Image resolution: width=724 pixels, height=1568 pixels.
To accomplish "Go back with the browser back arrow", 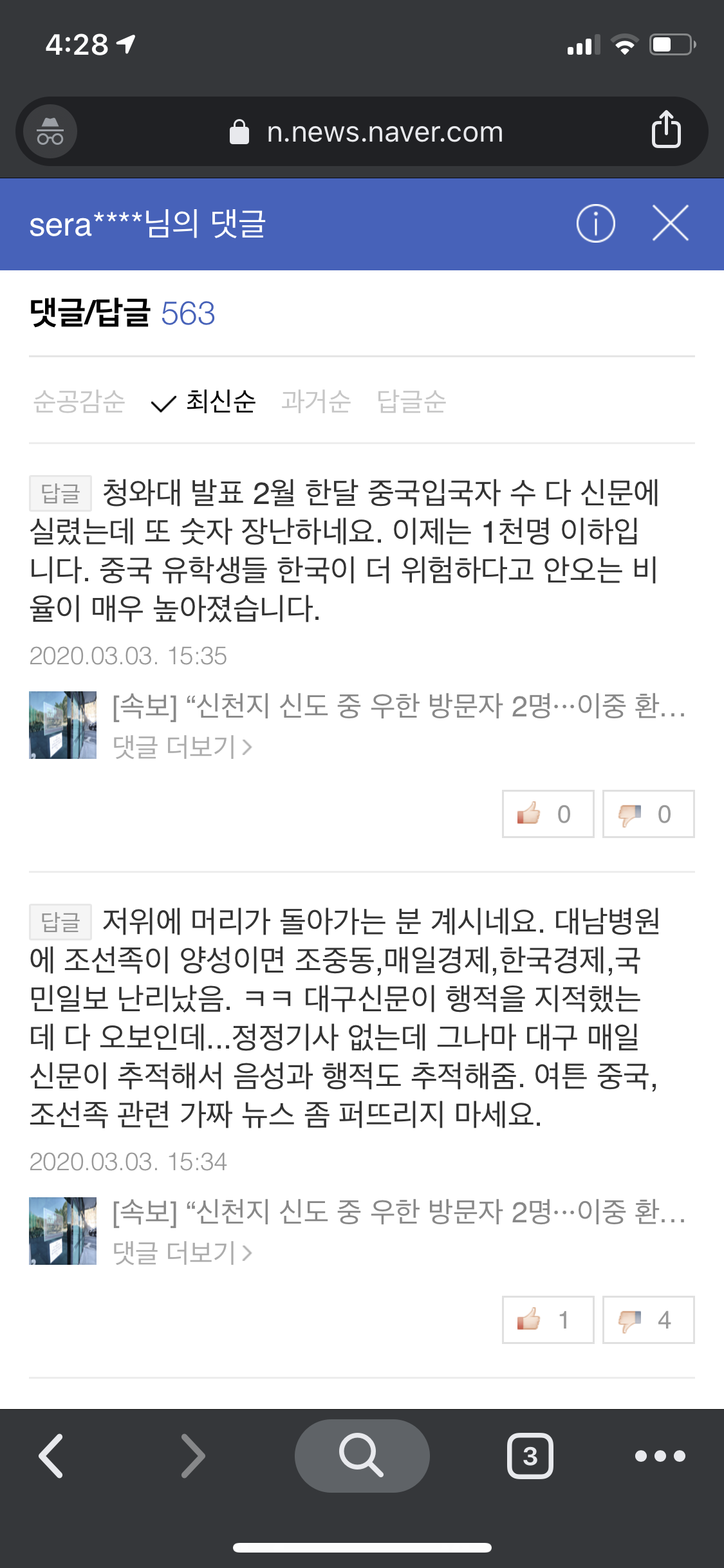I will [x=51, y=1455].
